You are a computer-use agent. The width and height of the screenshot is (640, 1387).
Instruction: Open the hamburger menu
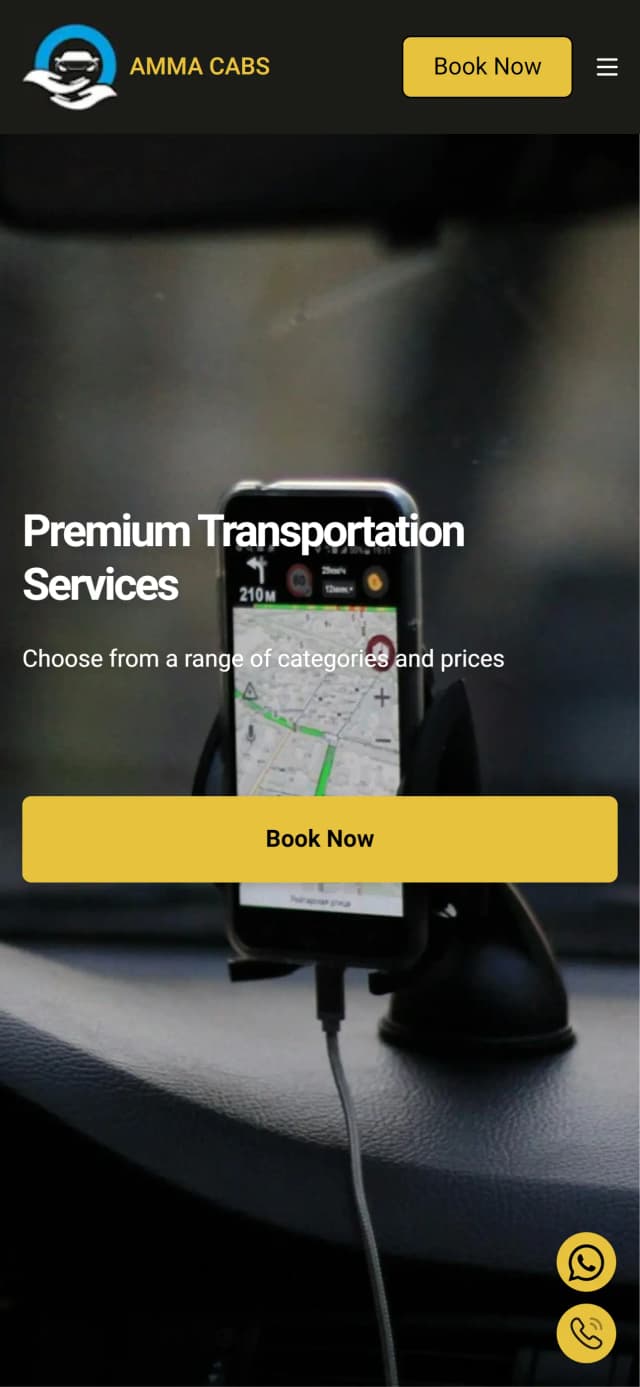(x=607, y=67)
